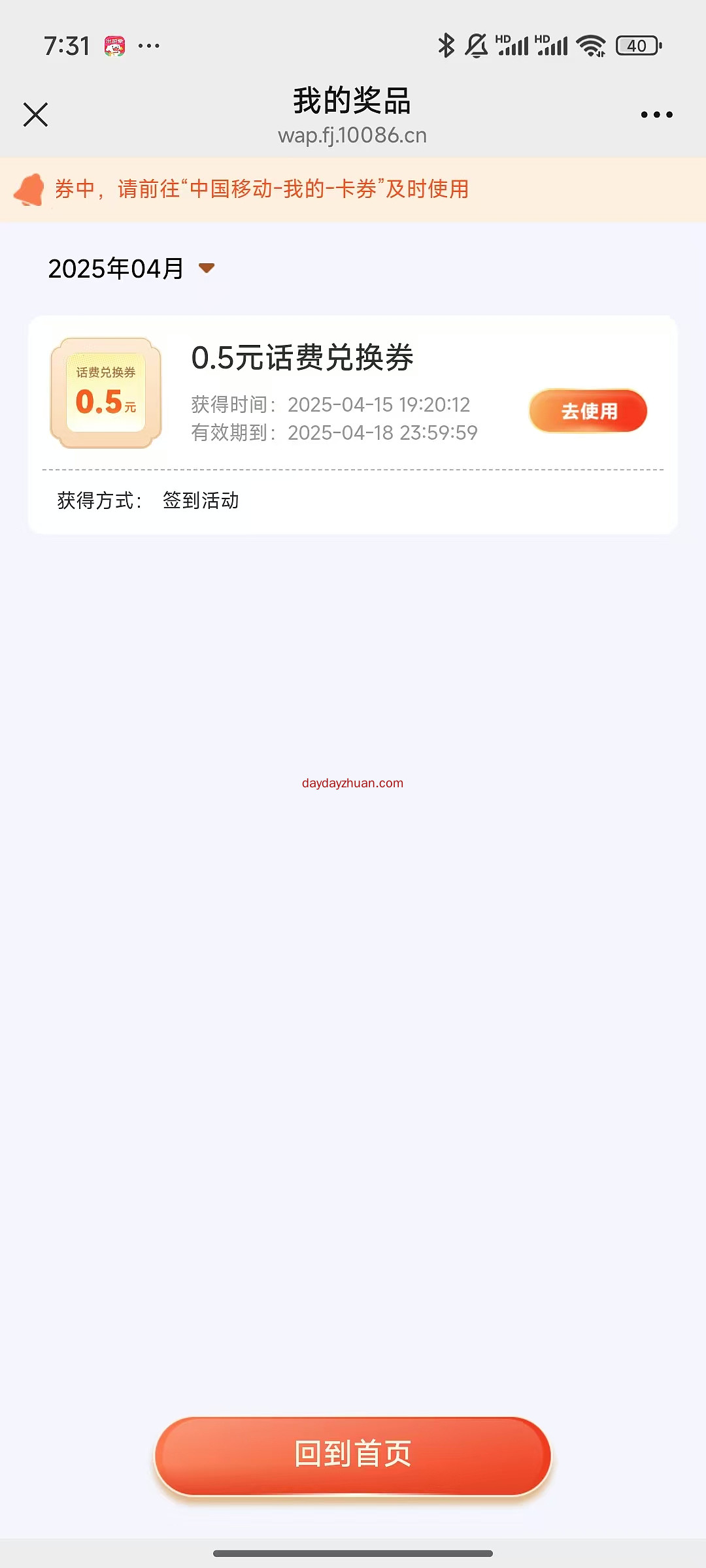Screen dimensions: 706x1568
Task: Expand the 2025年04月 month picker
Action: pyautogui.click(x=131, y=269)
